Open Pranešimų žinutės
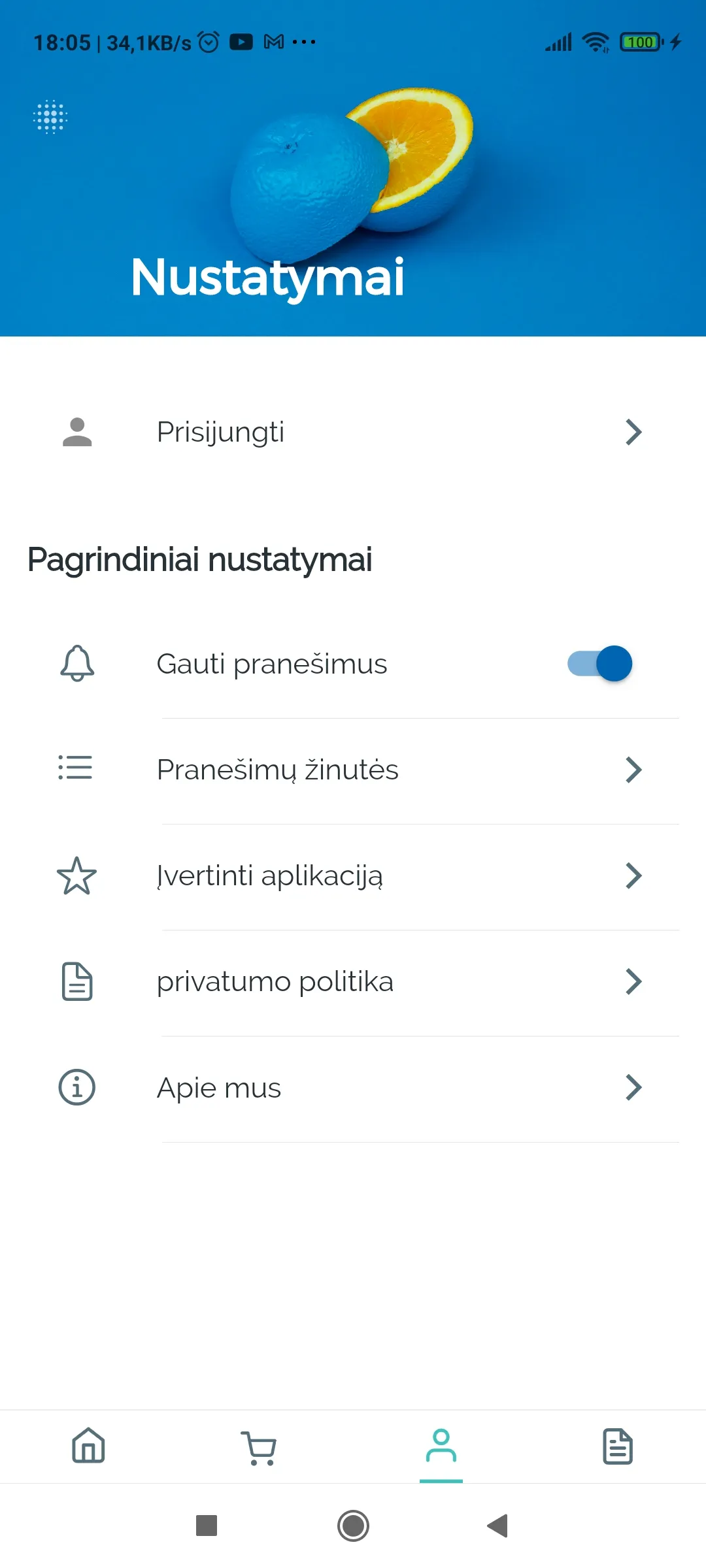Image resolution: width=706 pixels, height=1568 pixels. click(353, 770)
